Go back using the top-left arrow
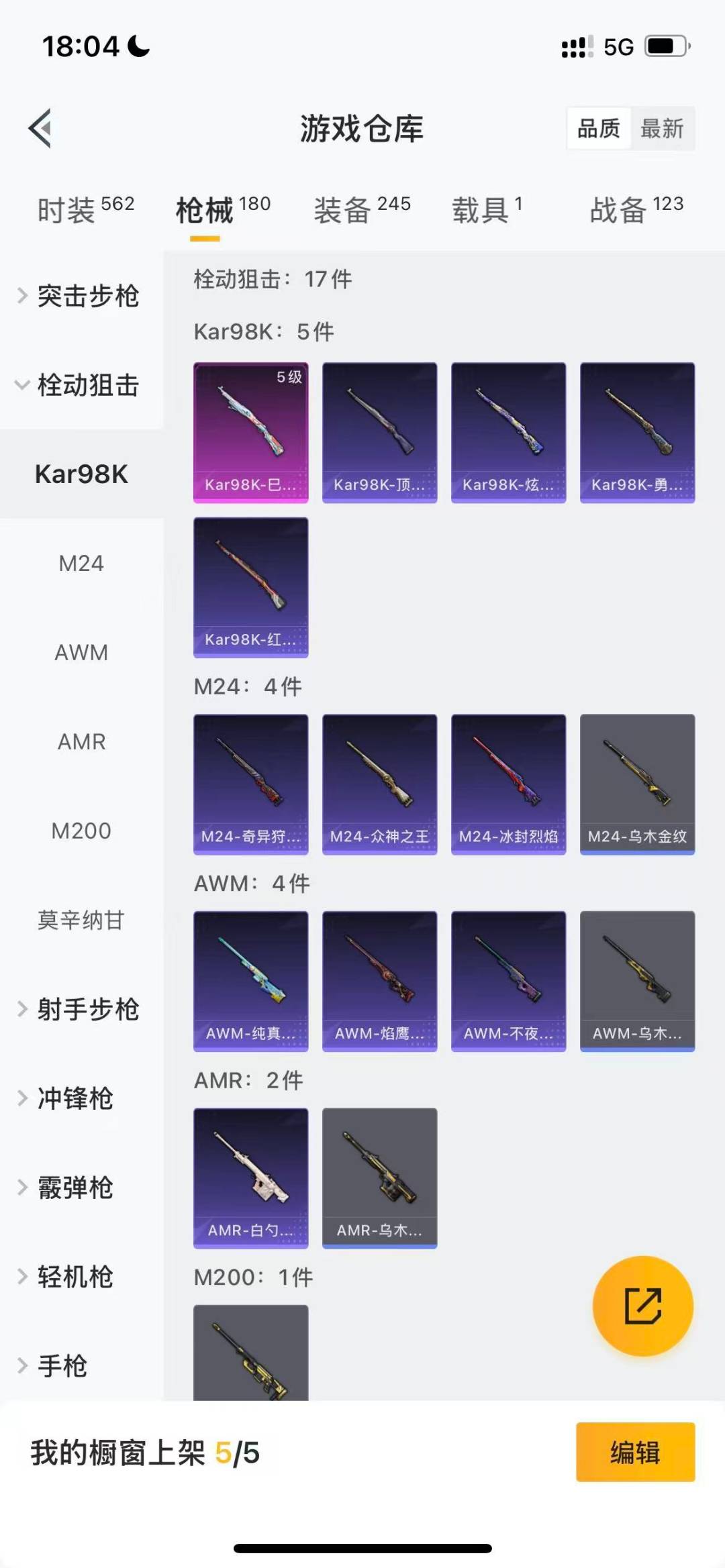This screenshot has width=725, height=1568. [x=40, y=127]
